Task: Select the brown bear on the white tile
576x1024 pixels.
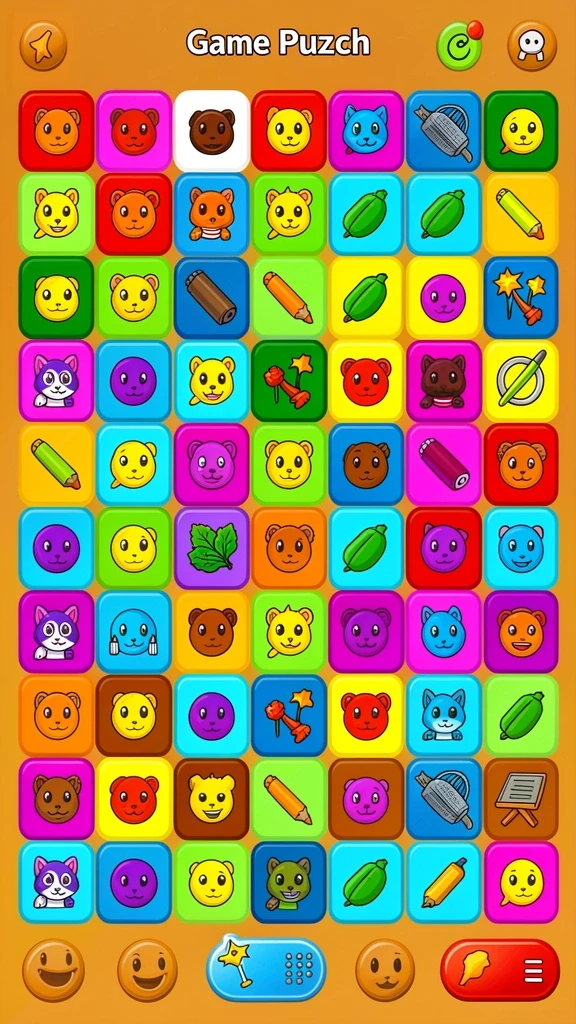Action: point(212,131)
